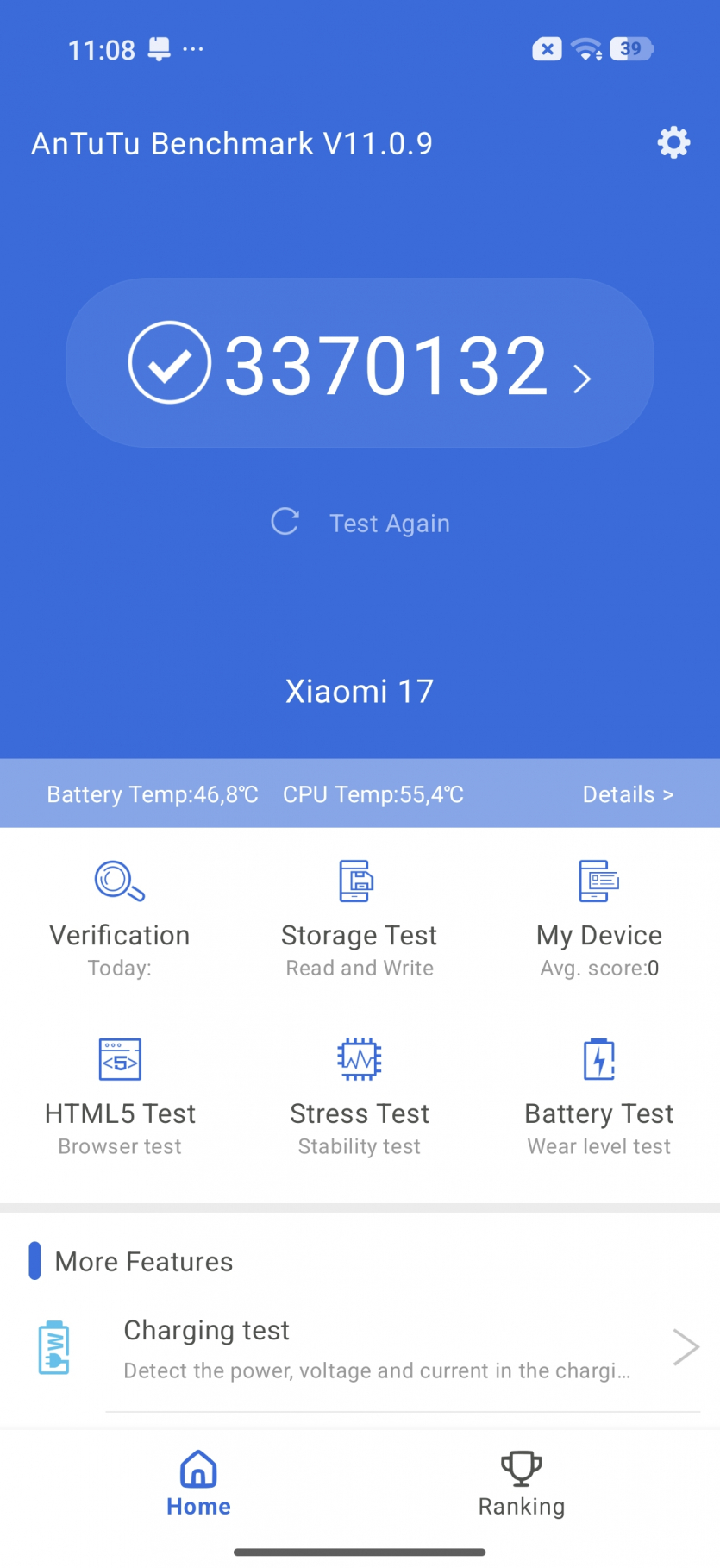View temperature Details
The image size is (720, 1568).
click(x=627, y=794)
